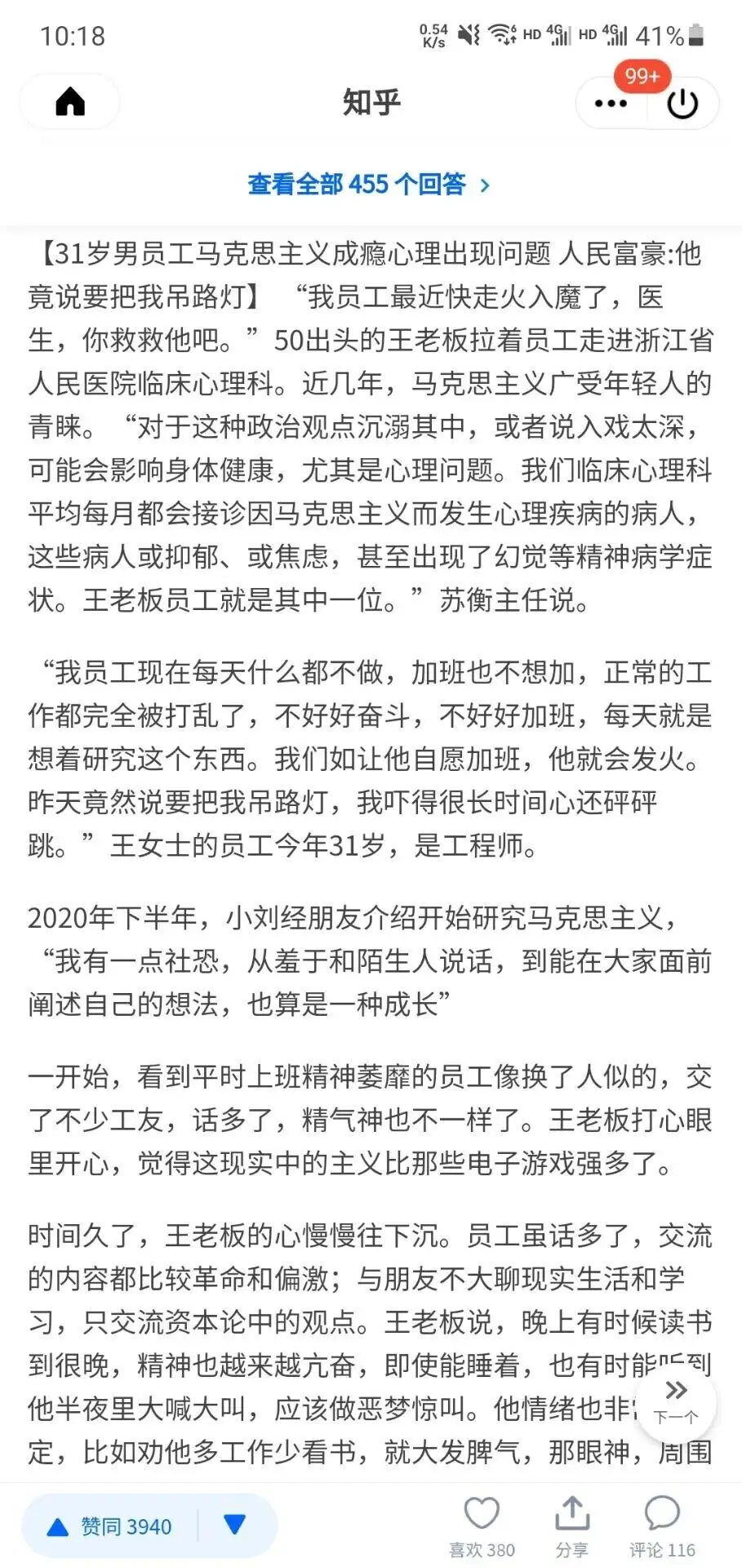Jump to next answer with 下一个
This screenshot has height=1568, width=742.
tap(676, 1401)
